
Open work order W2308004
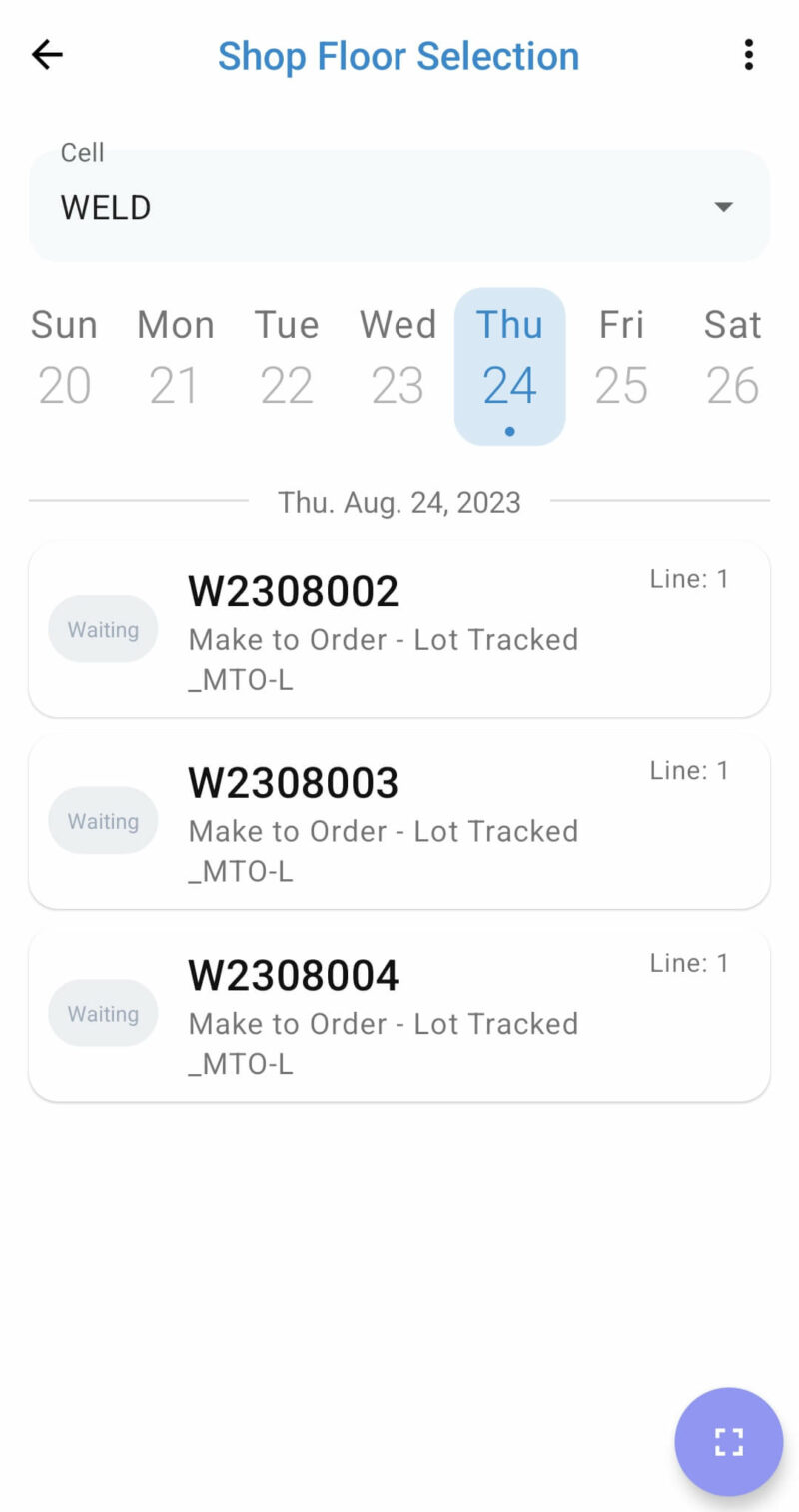pos(399,1014)
